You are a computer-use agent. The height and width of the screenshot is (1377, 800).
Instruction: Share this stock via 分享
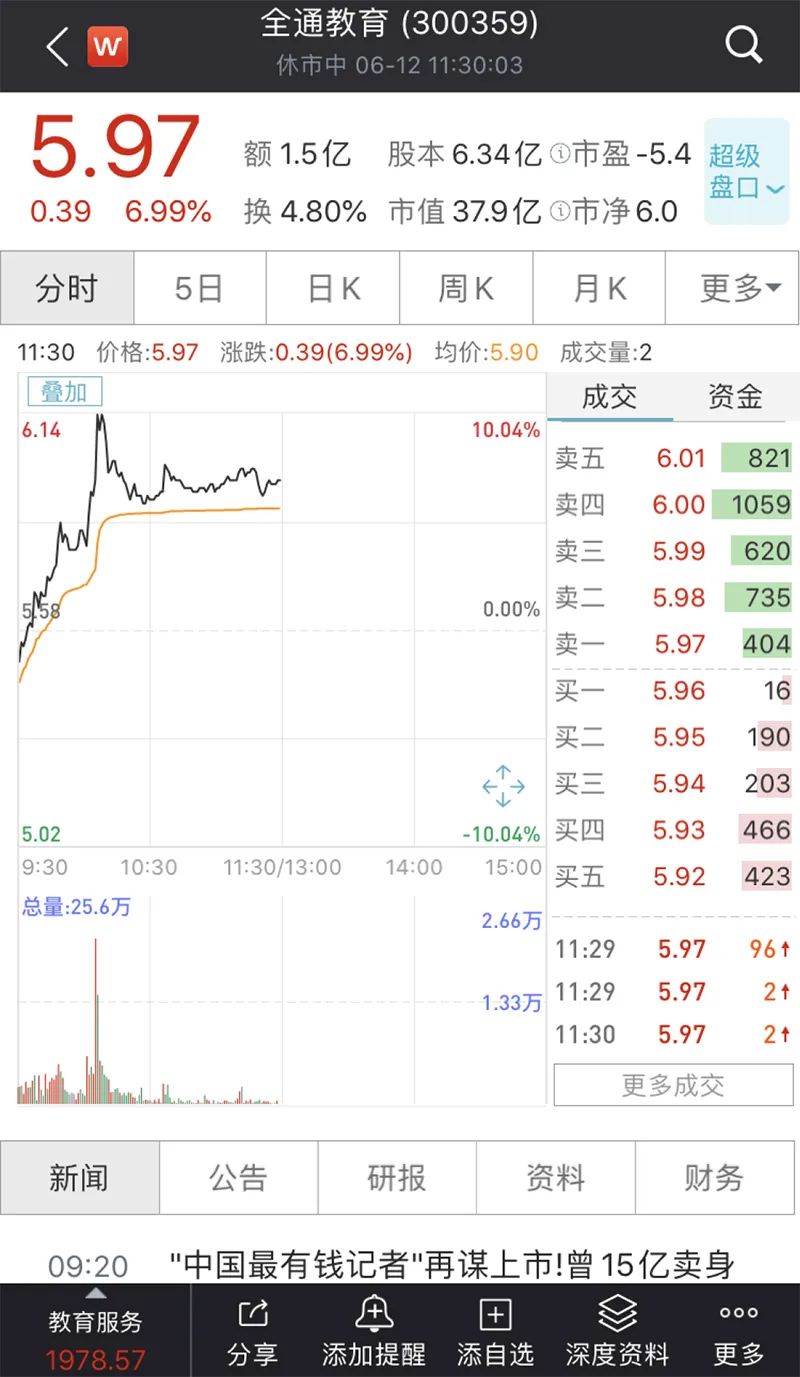coord(252,1331)
